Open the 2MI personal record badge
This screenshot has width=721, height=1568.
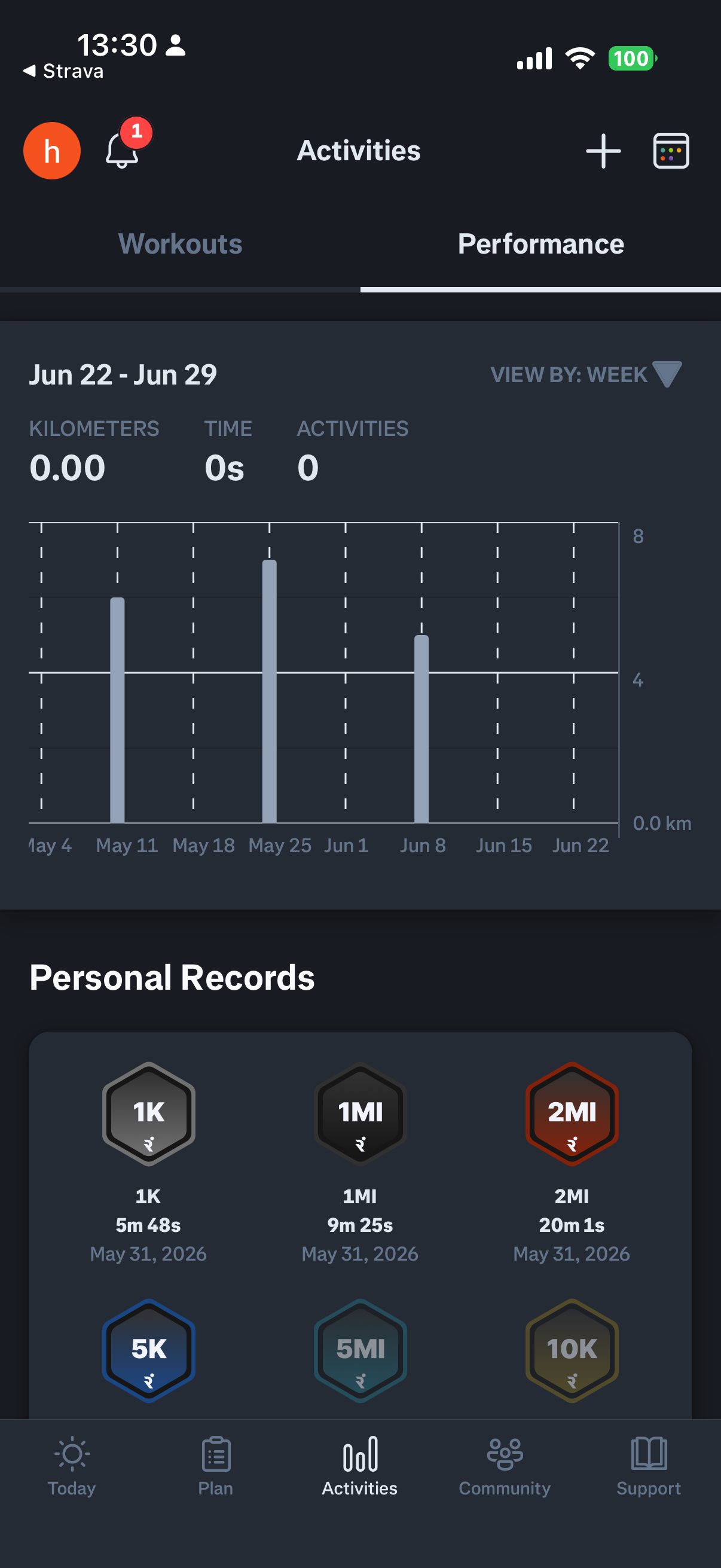(572, 1114)
